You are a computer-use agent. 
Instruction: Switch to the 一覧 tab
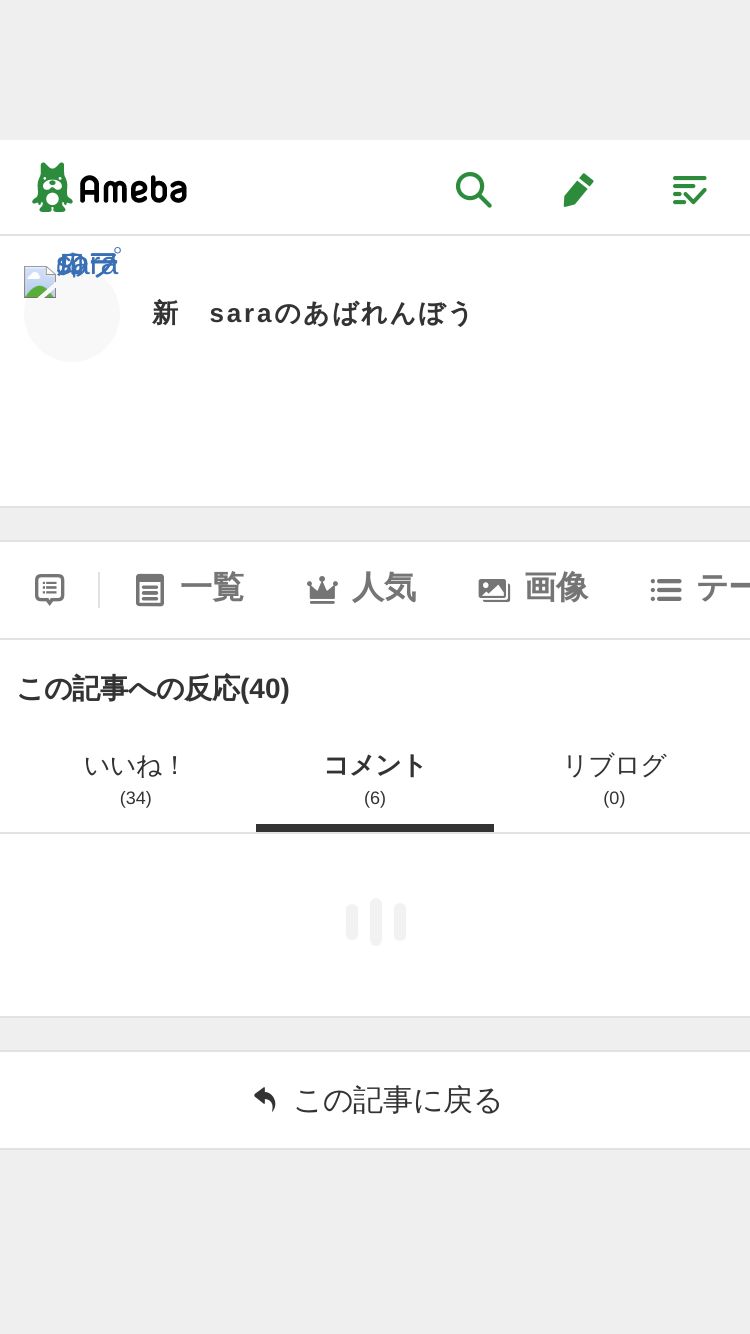190,589
